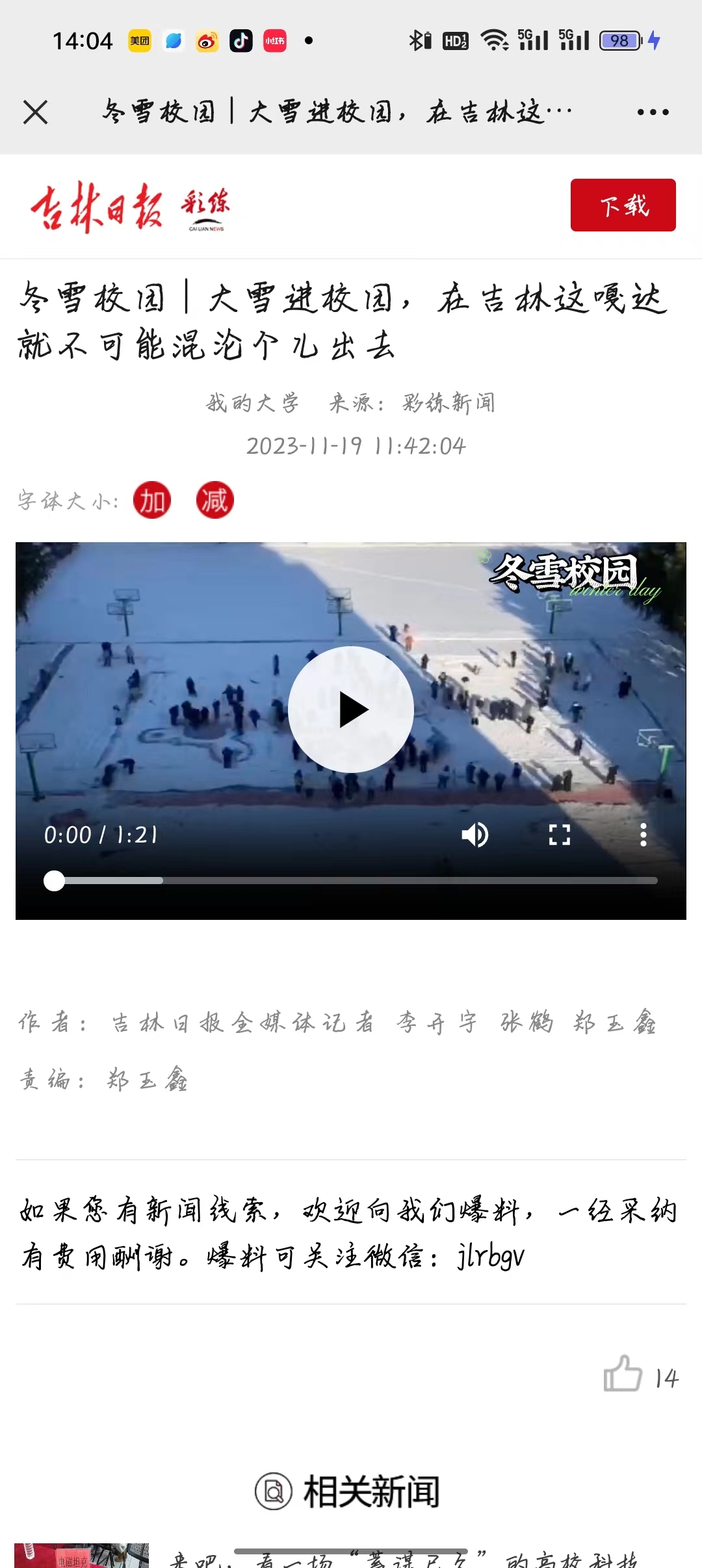Decrease font size with 减 button

[x=215, y=501]
